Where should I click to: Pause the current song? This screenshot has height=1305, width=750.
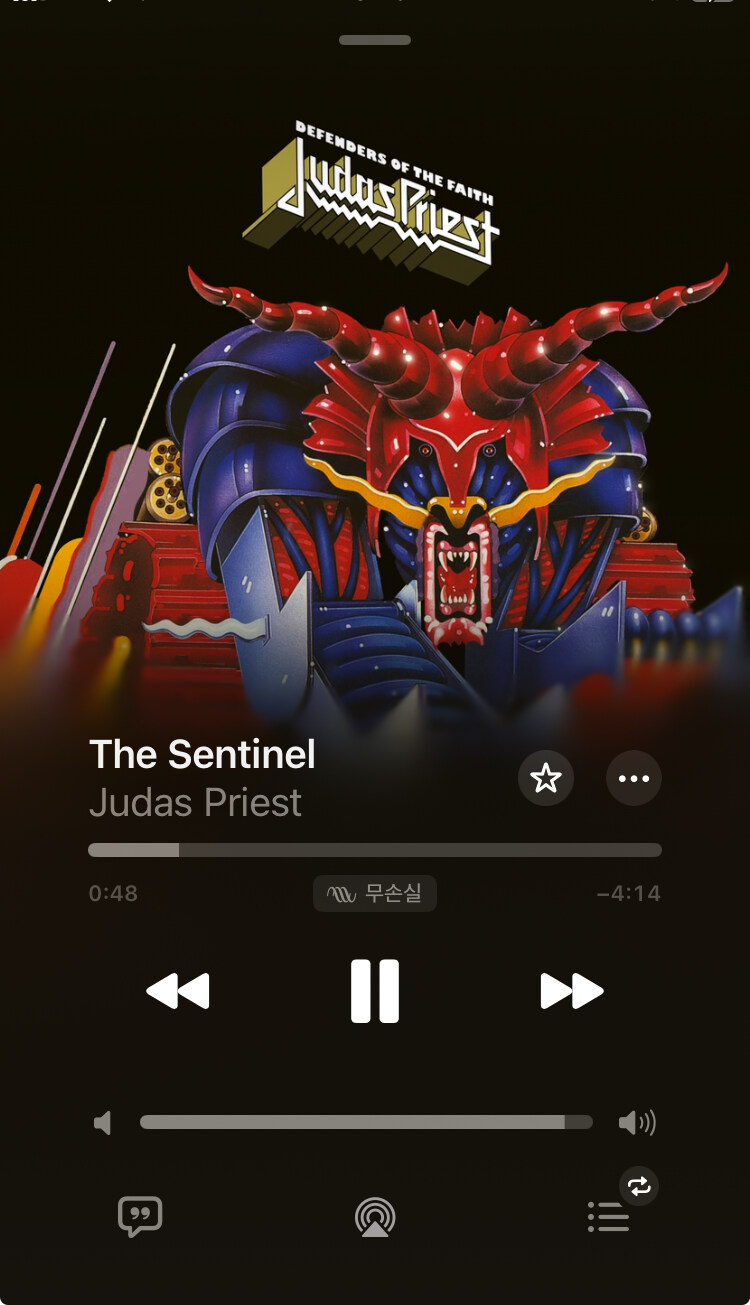point(375,991)
